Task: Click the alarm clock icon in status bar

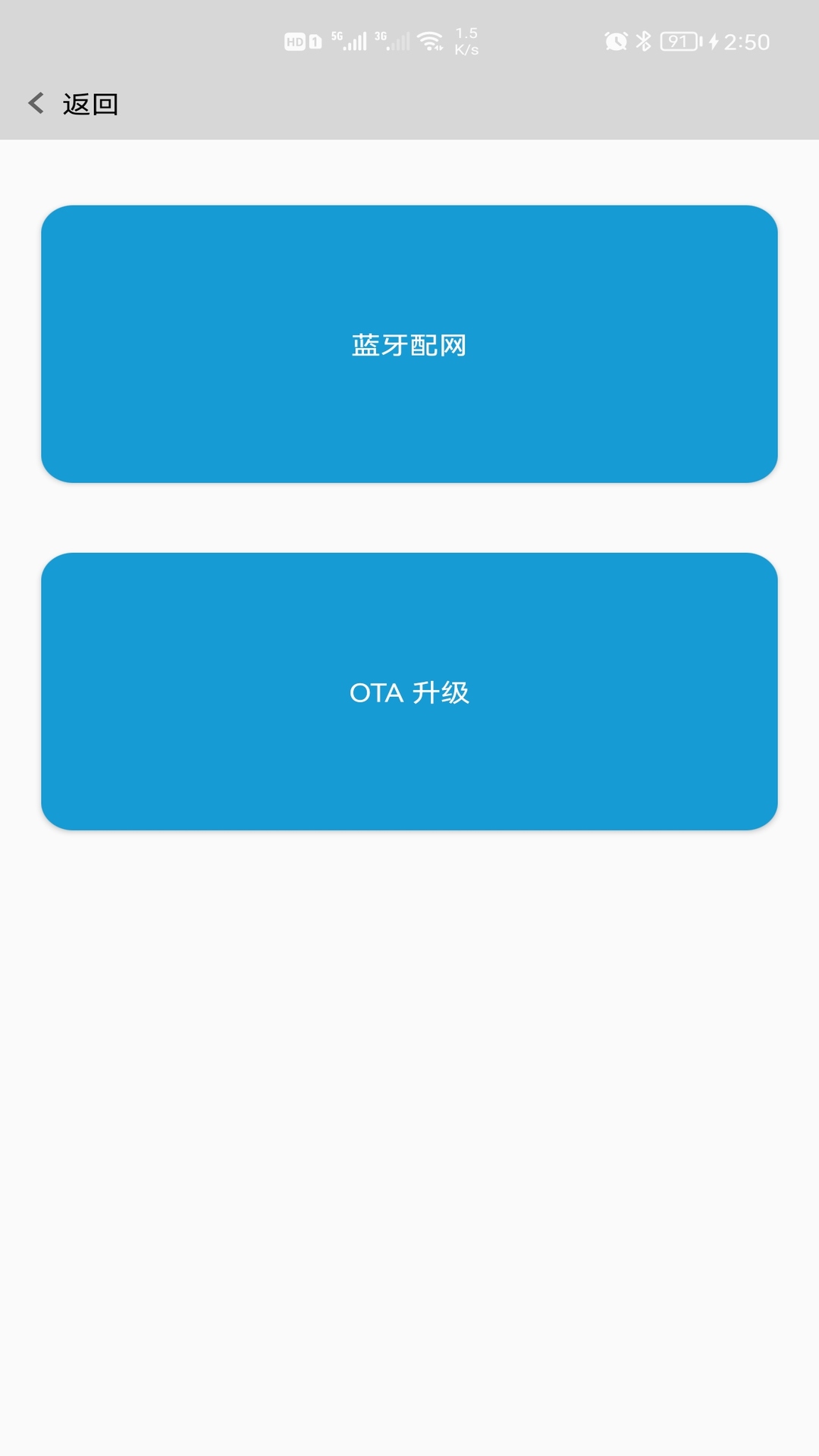Action: tap(616, 39)
